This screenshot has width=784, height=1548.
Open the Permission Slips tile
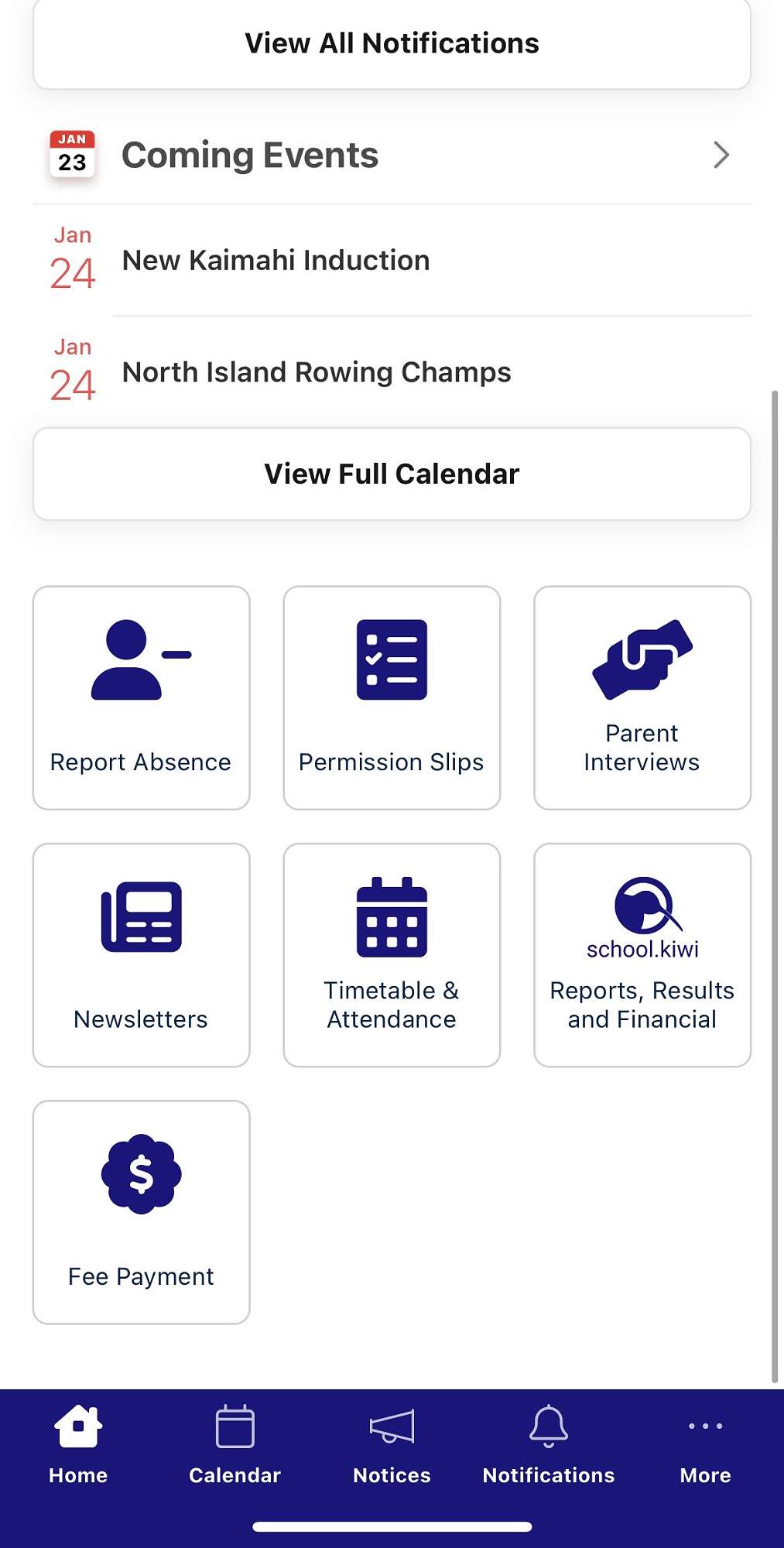[x=392, y=697]
